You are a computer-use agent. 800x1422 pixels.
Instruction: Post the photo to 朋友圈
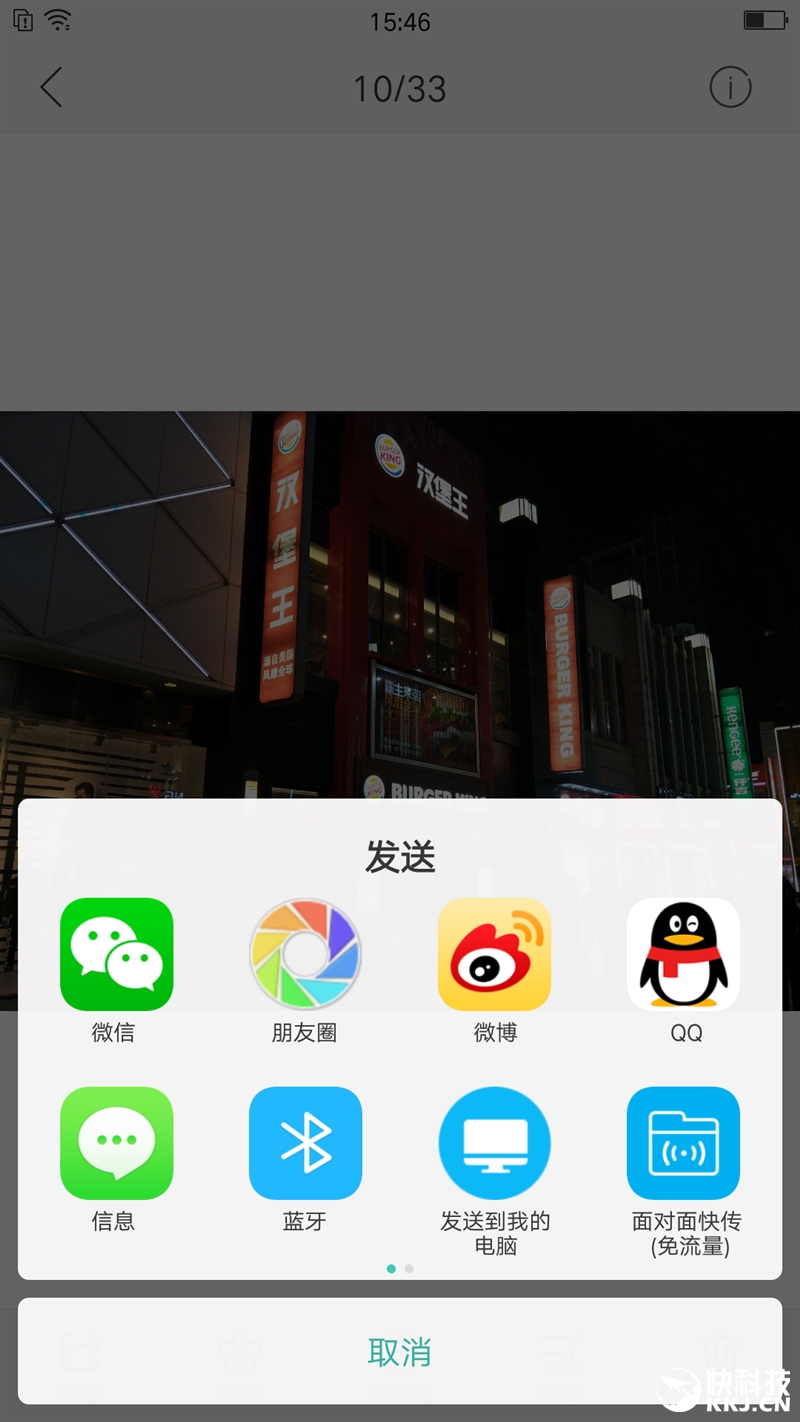point(305,955)
